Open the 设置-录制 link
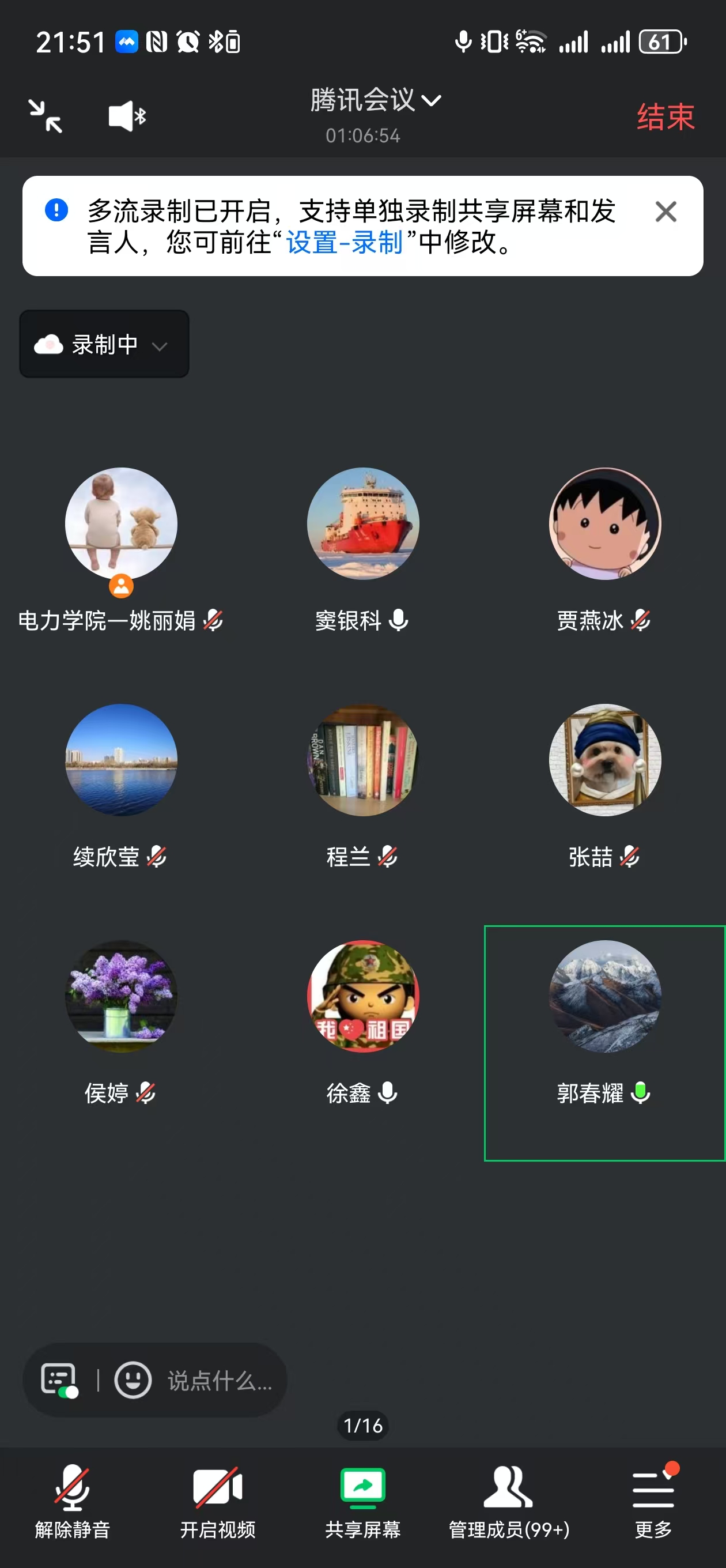 coord(344,242)
